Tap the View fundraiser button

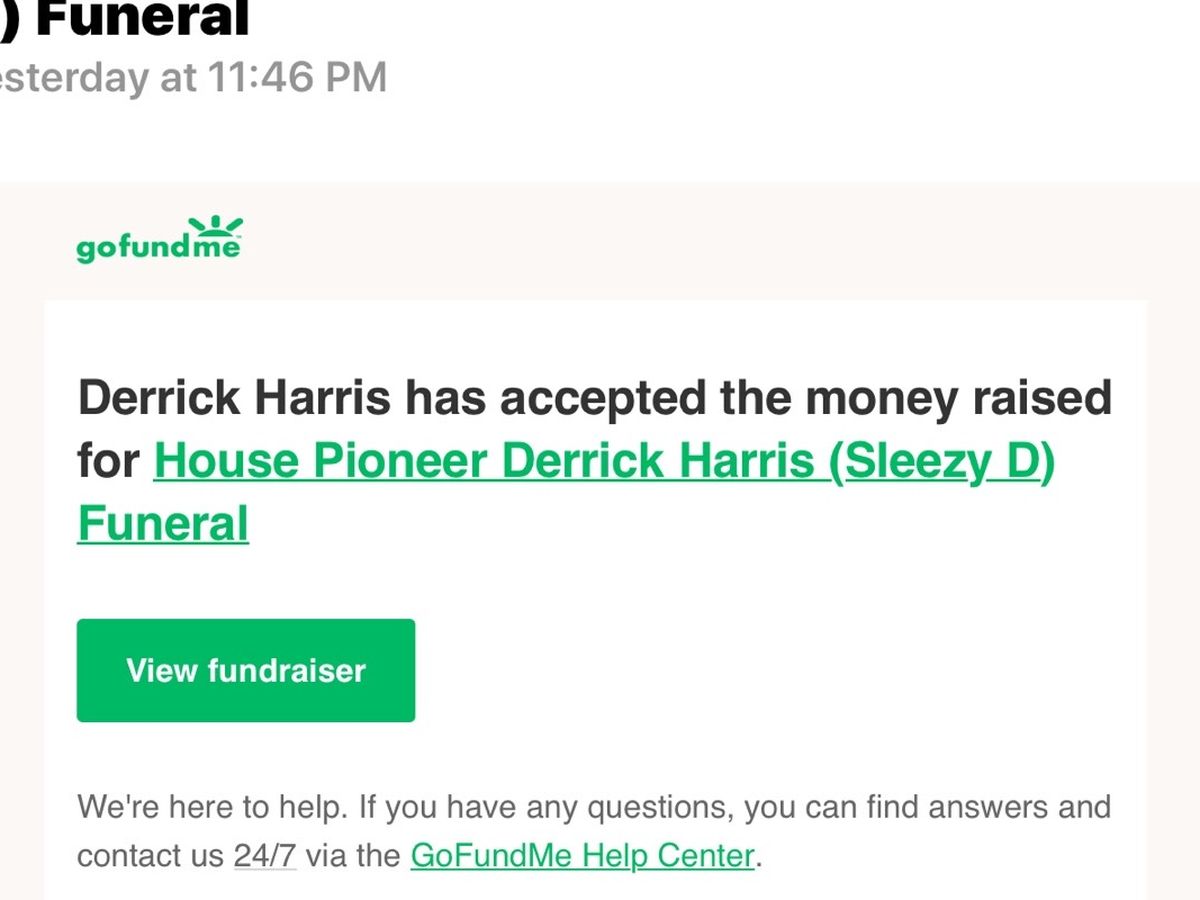pyautogui.click(x=246, y=670)
